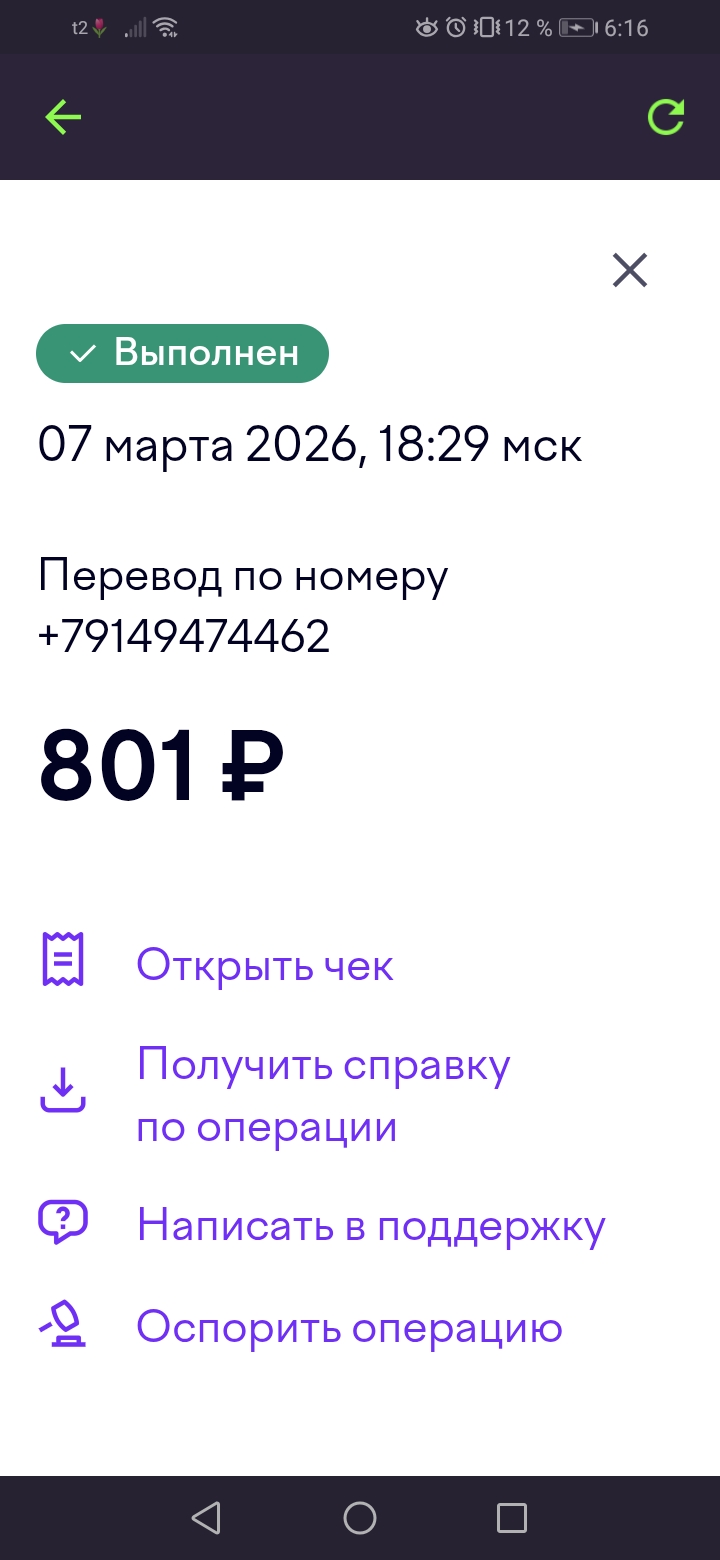Tap Написать в поддержку
This screenshot has width=720, height=1560.
pos(370,1225)
